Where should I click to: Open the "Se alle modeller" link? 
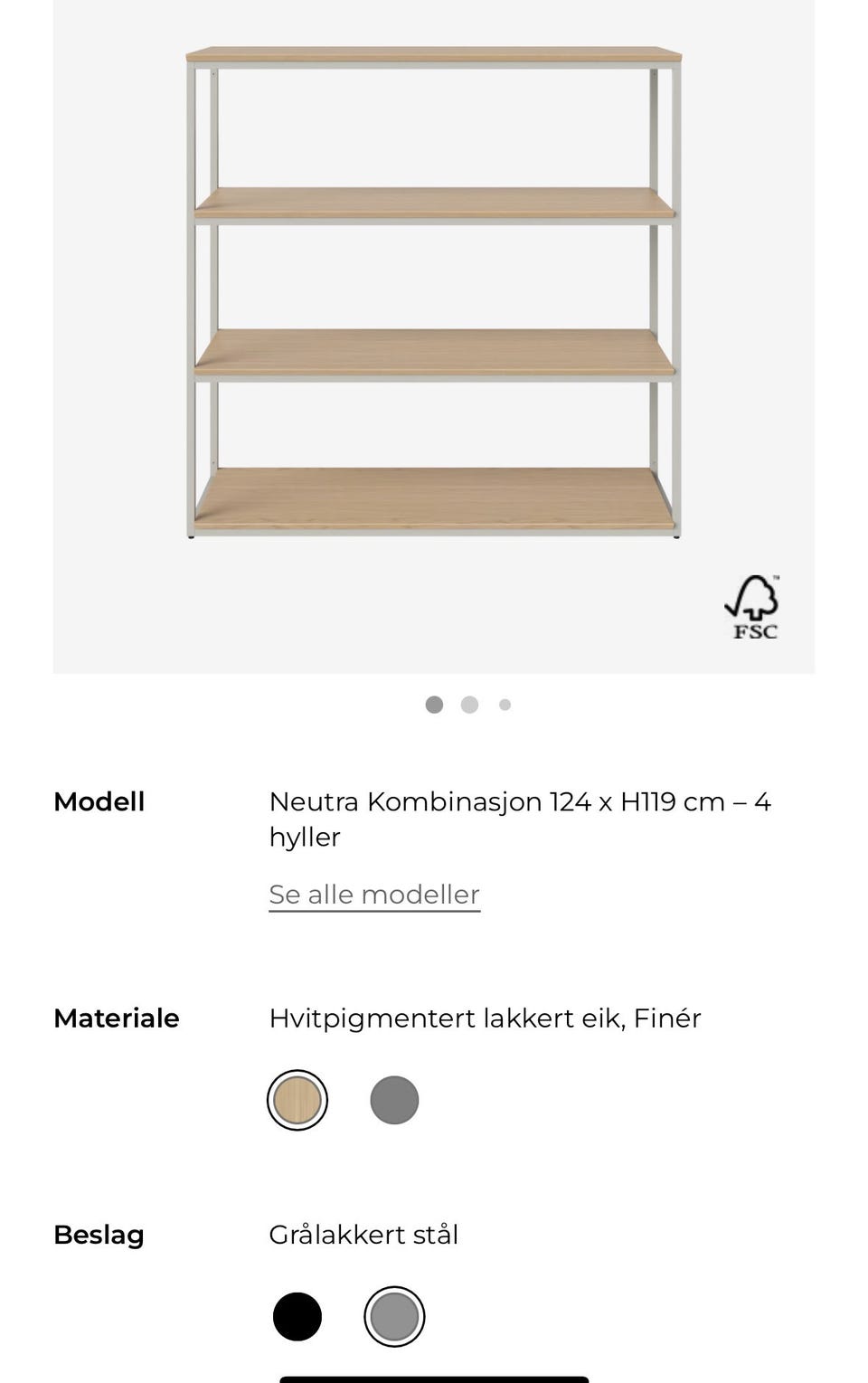pos(373,895)
